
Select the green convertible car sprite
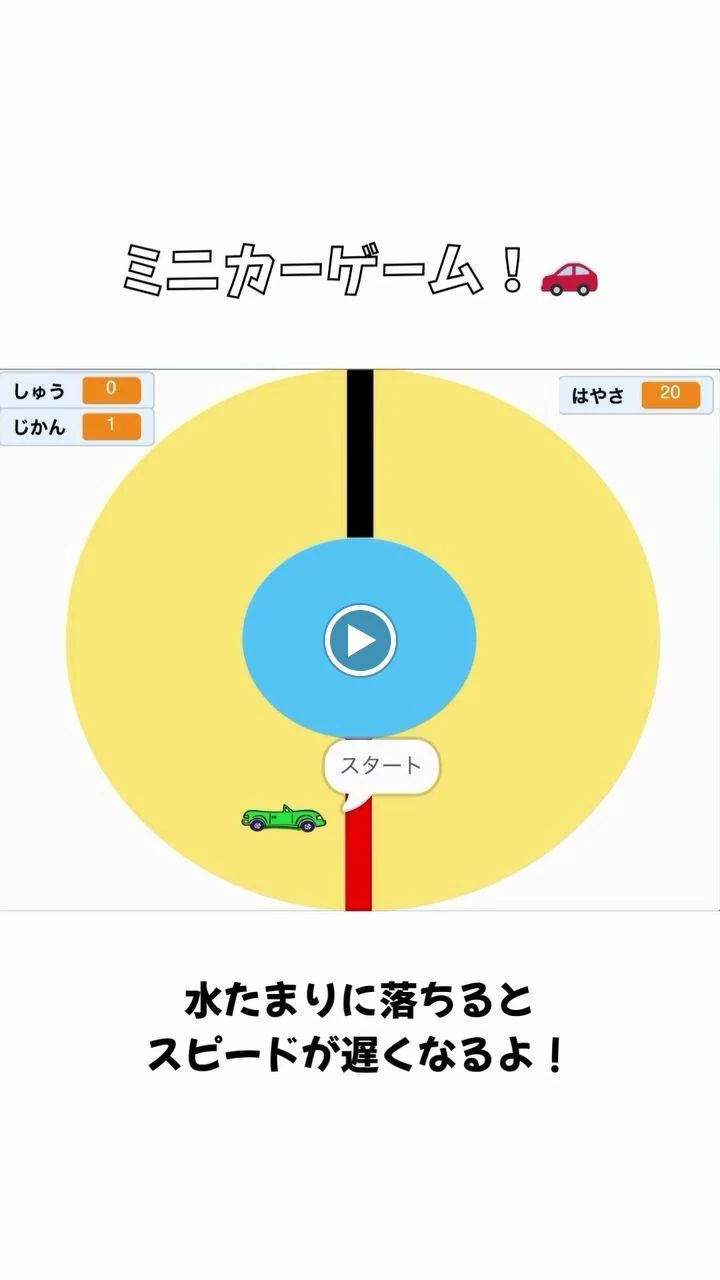283,820
